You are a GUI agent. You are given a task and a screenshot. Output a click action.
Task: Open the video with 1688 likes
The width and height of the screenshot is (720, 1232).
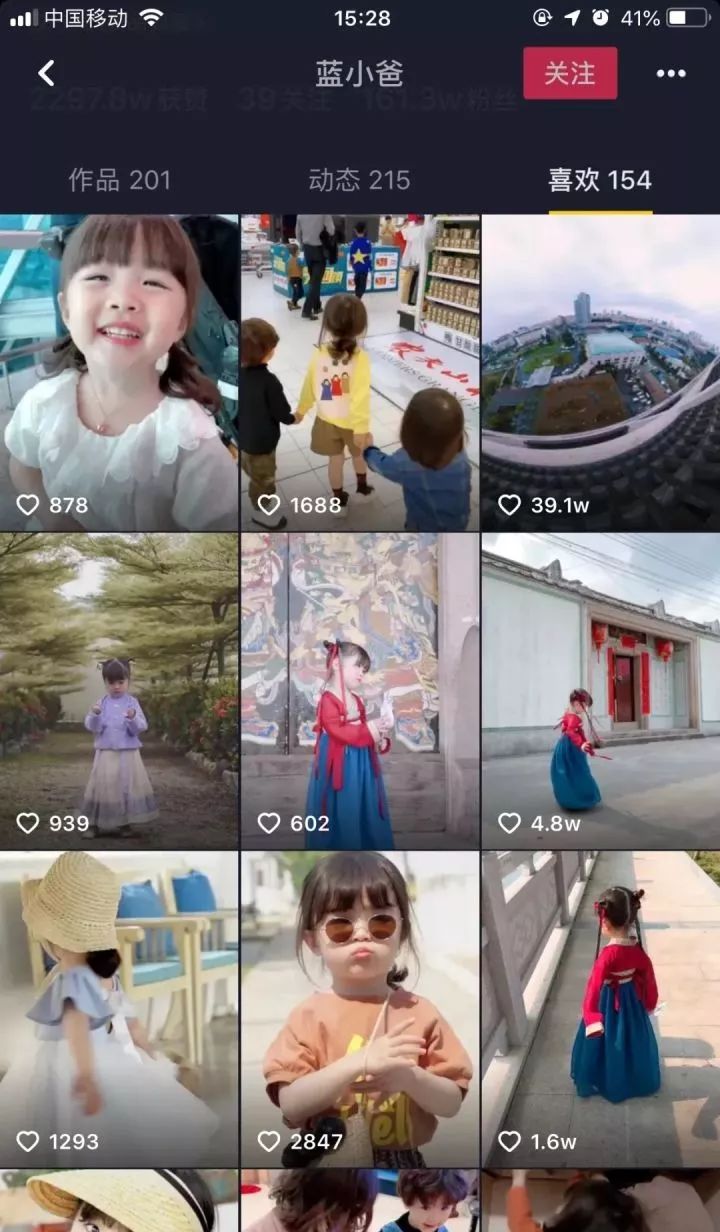click(x=360, y=372)
